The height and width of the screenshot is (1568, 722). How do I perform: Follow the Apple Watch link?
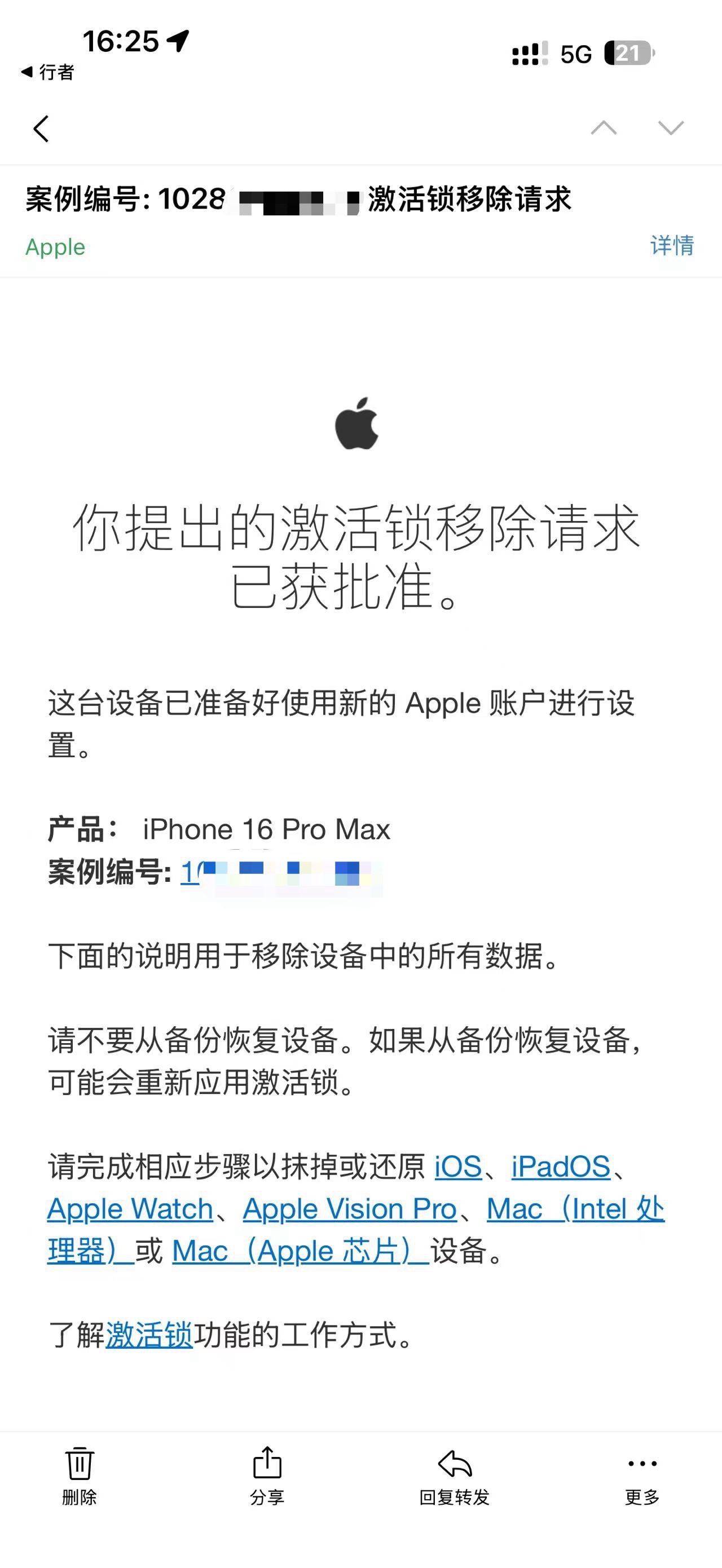130,1209
